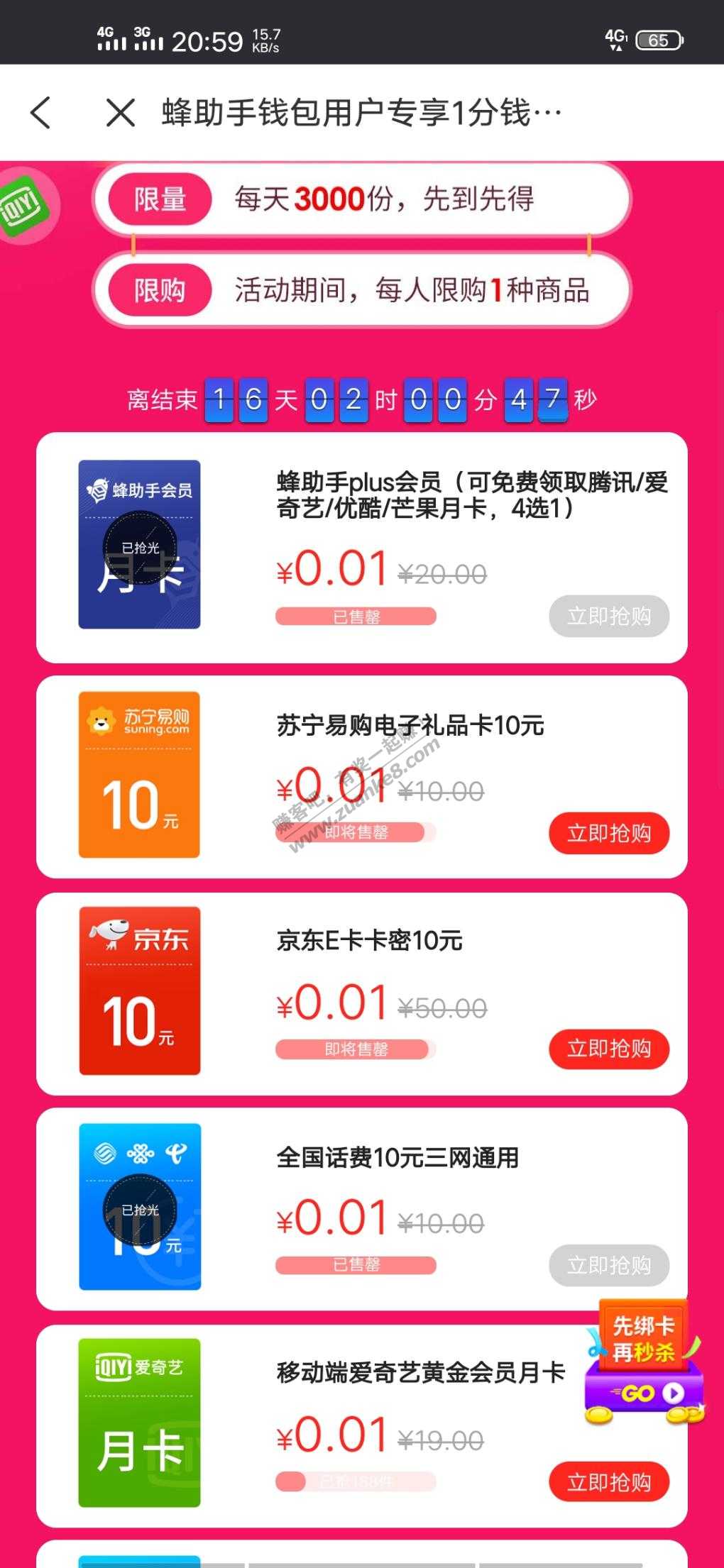View the 爱奇艺 月卡 card image
The height and width of the screenshot is (1568, 724).
click(139, 1423)
